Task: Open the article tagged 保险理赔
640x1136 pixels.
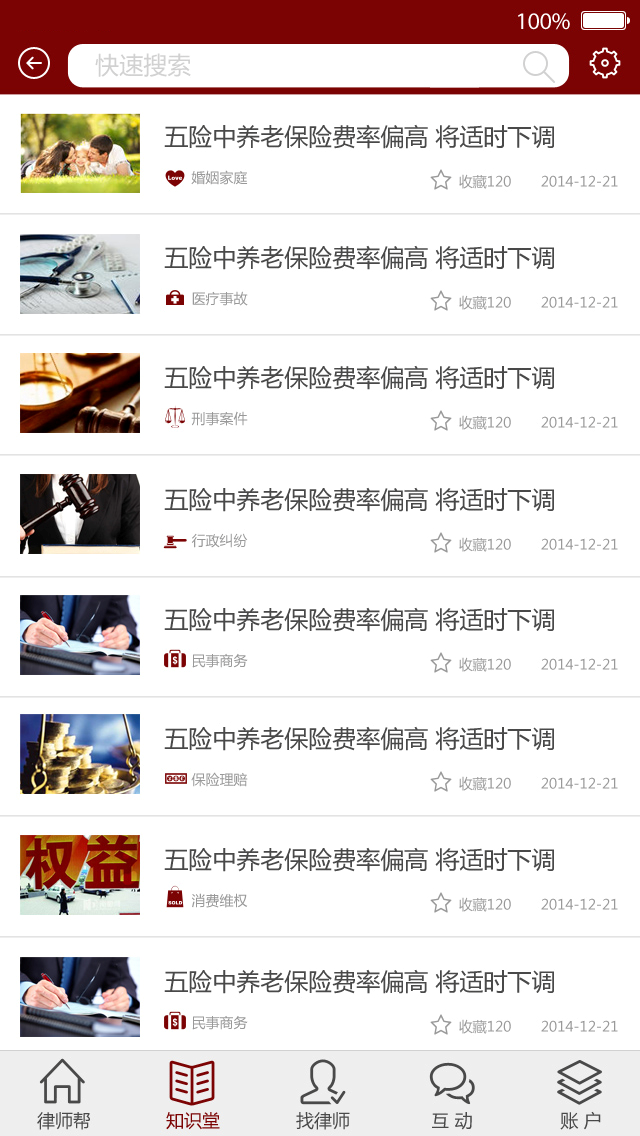Action: 359,740
